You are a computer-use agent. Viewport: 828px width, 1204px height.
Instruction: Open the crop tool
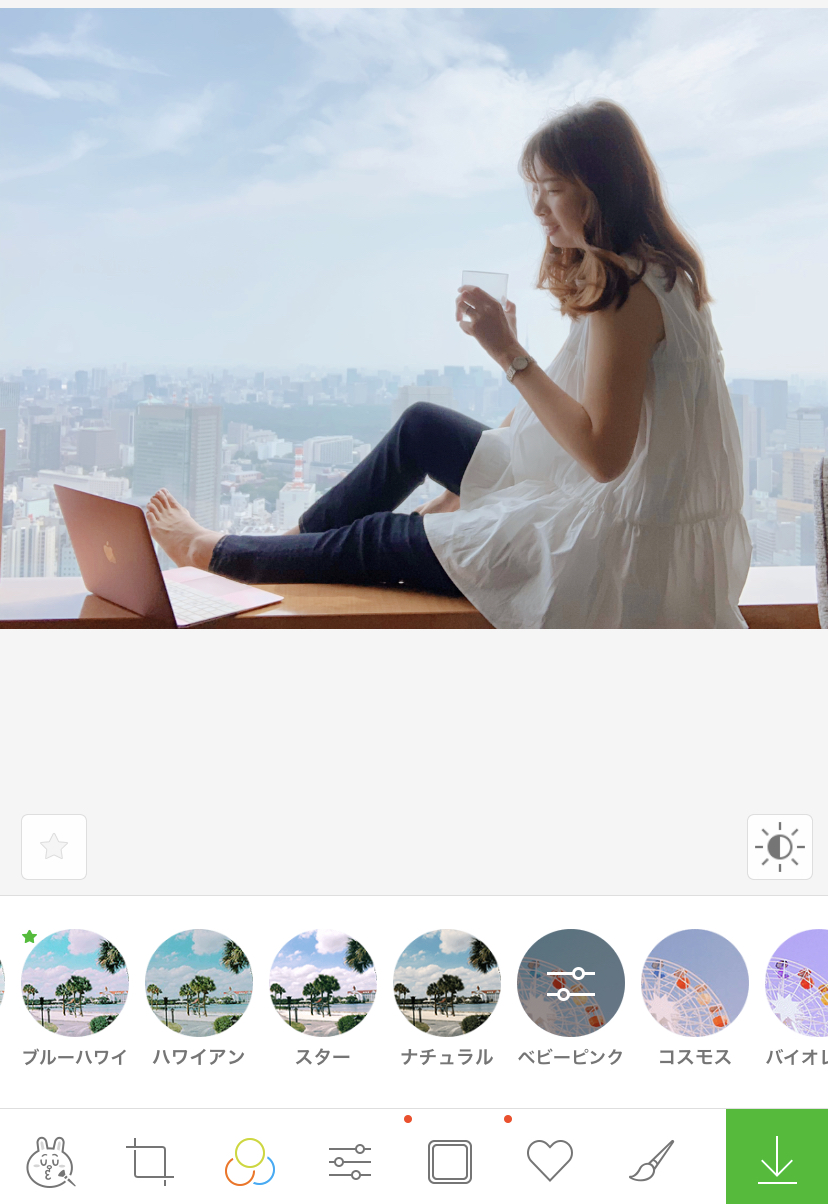150,1161
